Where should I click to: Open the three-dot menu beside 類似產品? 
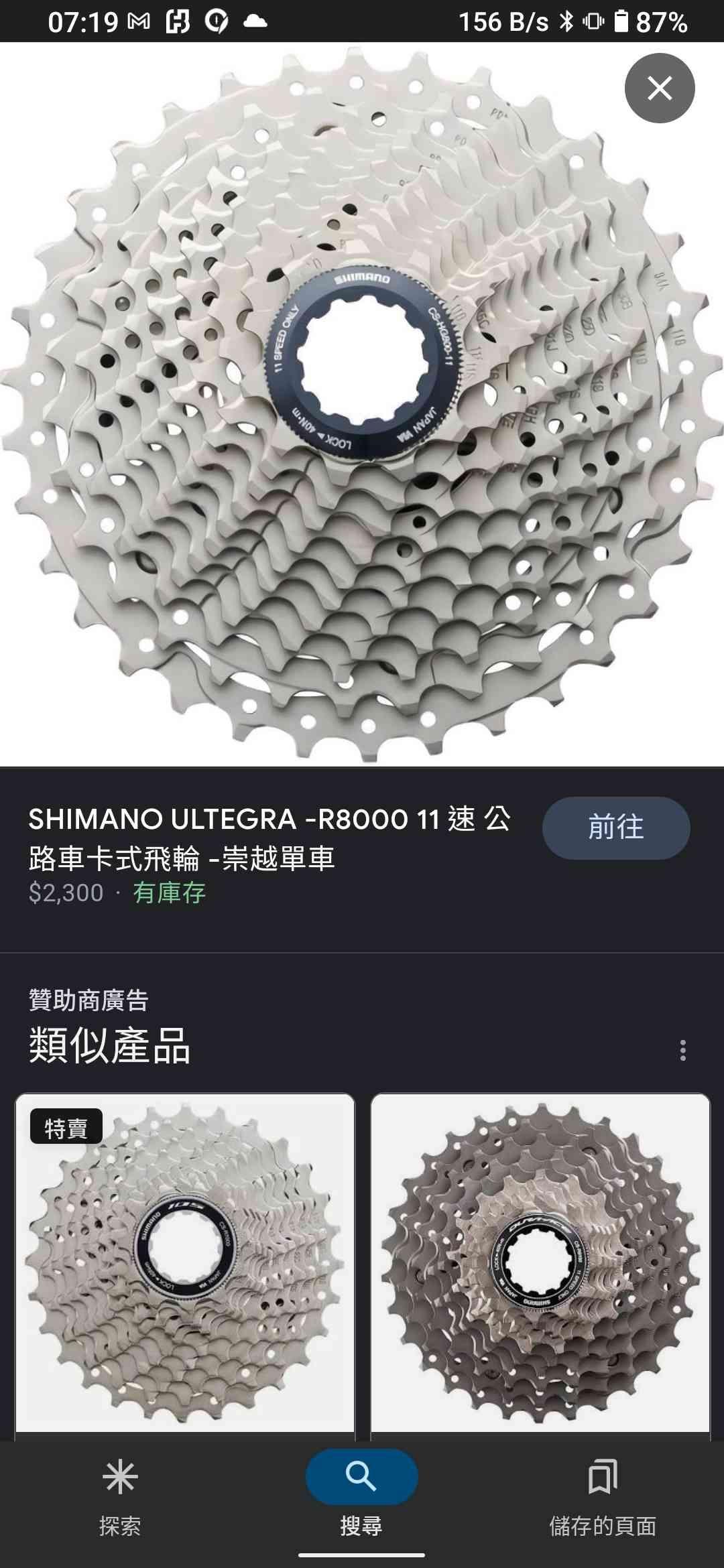coord(682,1050)
